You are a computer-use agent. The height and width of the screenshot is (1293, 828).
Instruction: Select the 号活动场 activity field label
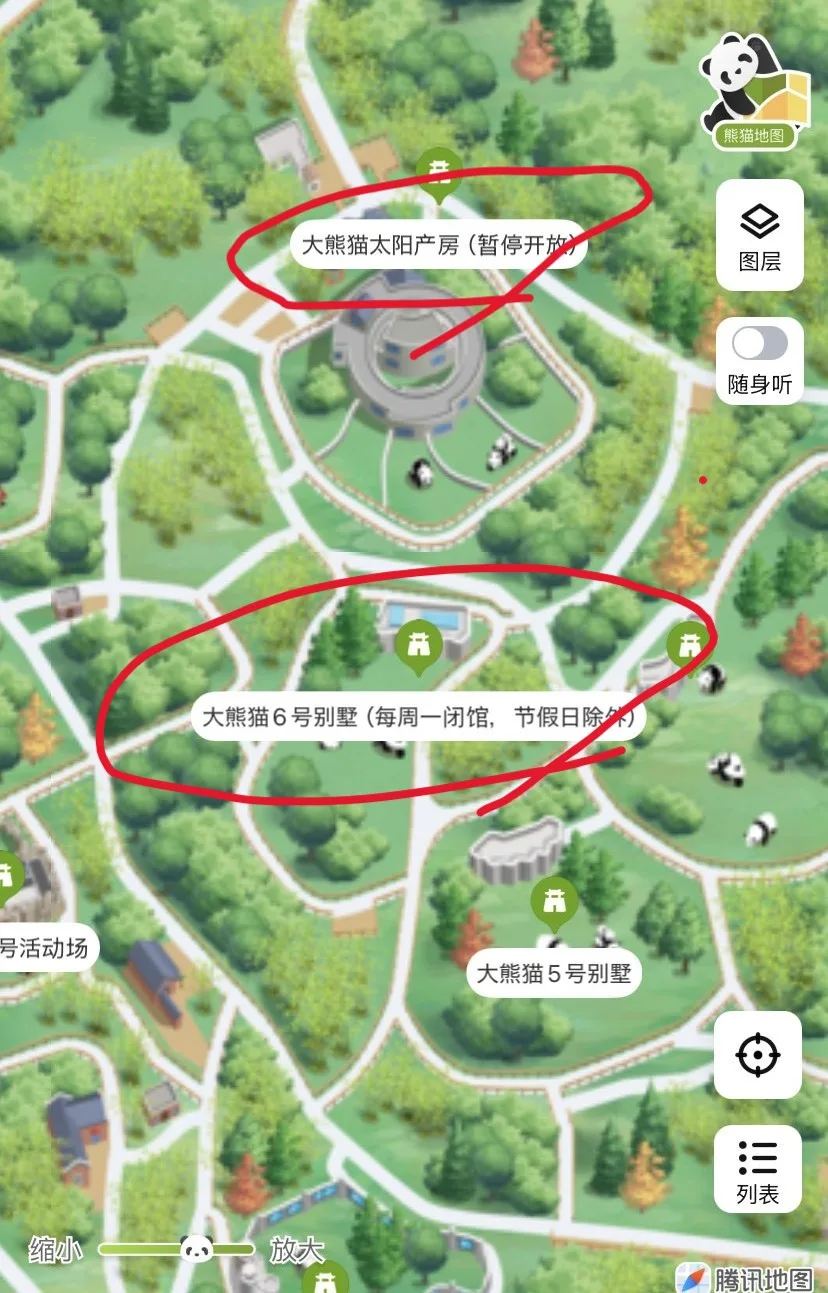[45, 947]
